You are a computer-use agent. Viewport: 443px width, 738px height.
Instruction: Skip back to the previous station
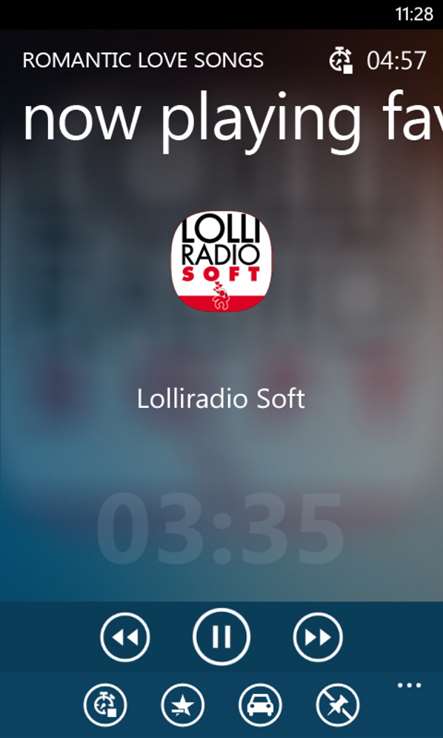pyautogui.click(x=125, y=637)
